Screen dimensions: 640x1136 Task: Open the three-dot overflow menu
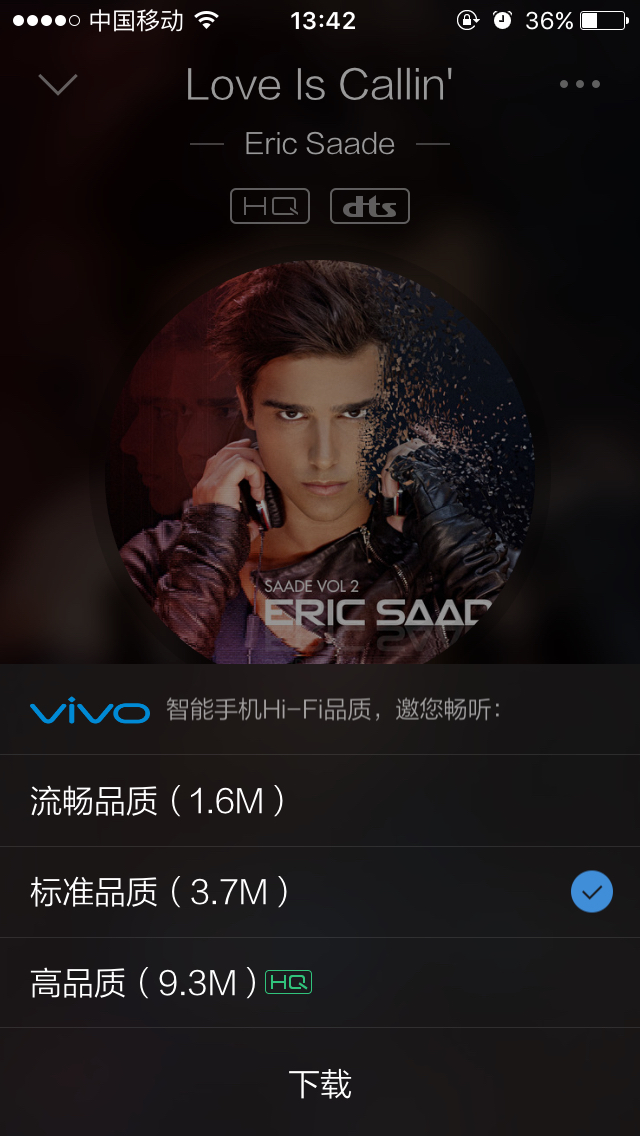coord(580,85)
